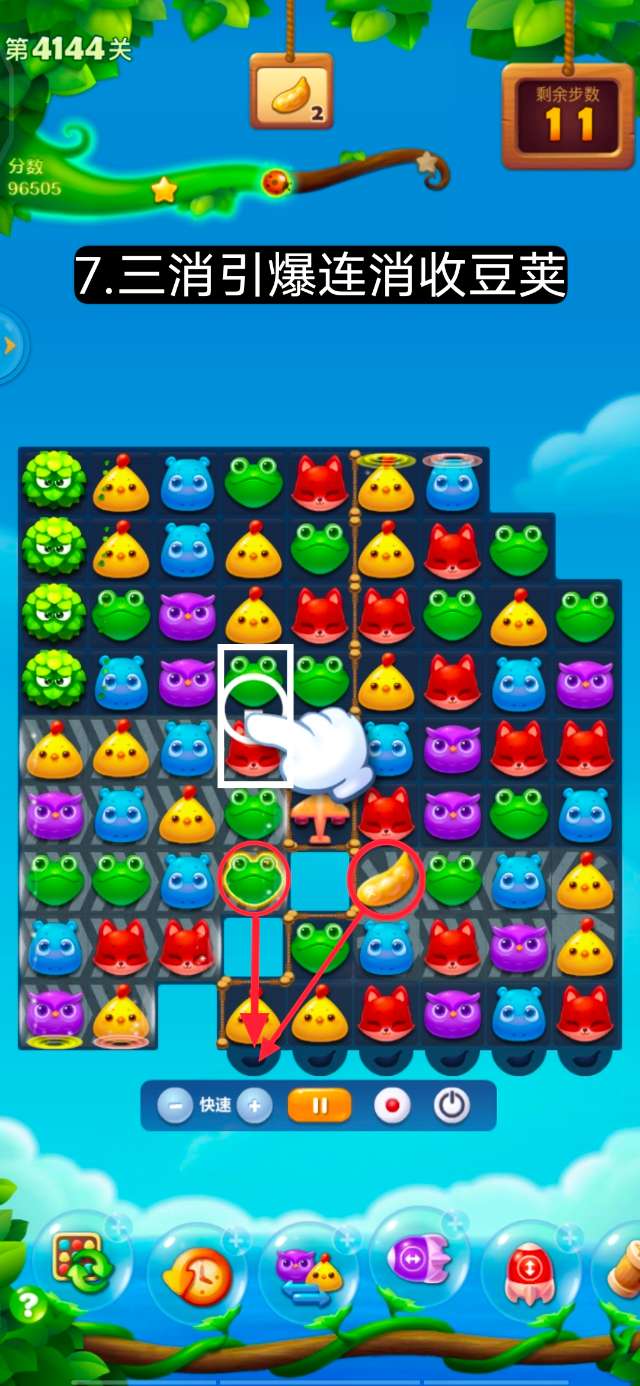Pause with the orange pause button

(x=320, y=1106)
